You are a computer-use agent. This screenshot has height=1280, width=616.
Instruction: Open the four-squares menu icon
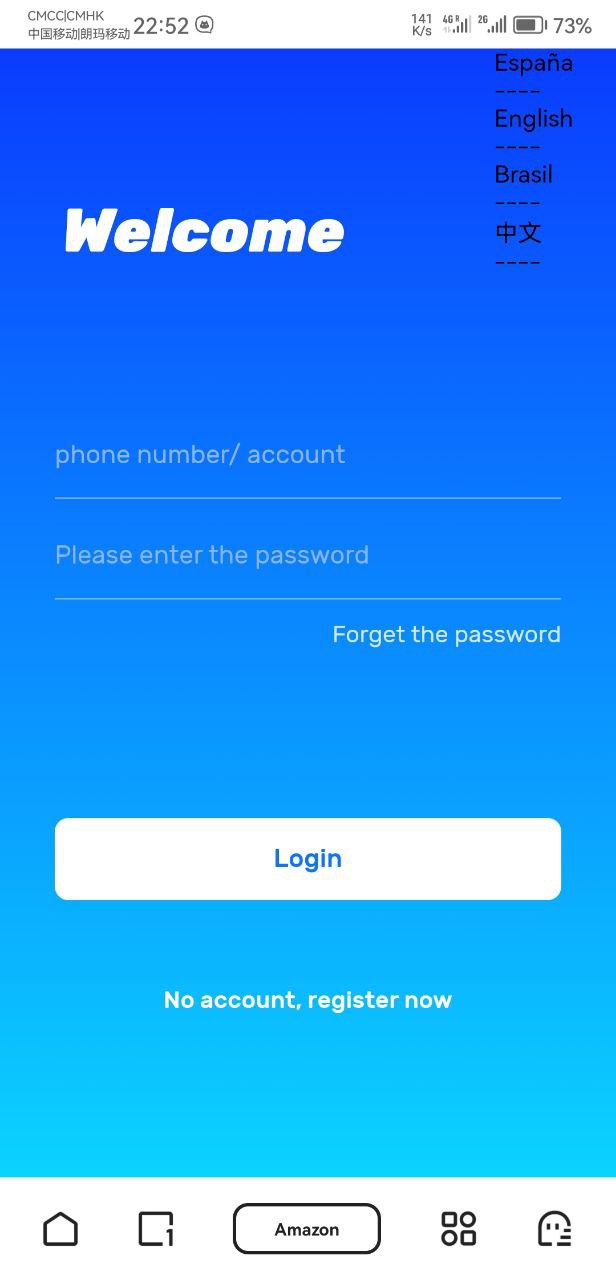pos(459,1229)
